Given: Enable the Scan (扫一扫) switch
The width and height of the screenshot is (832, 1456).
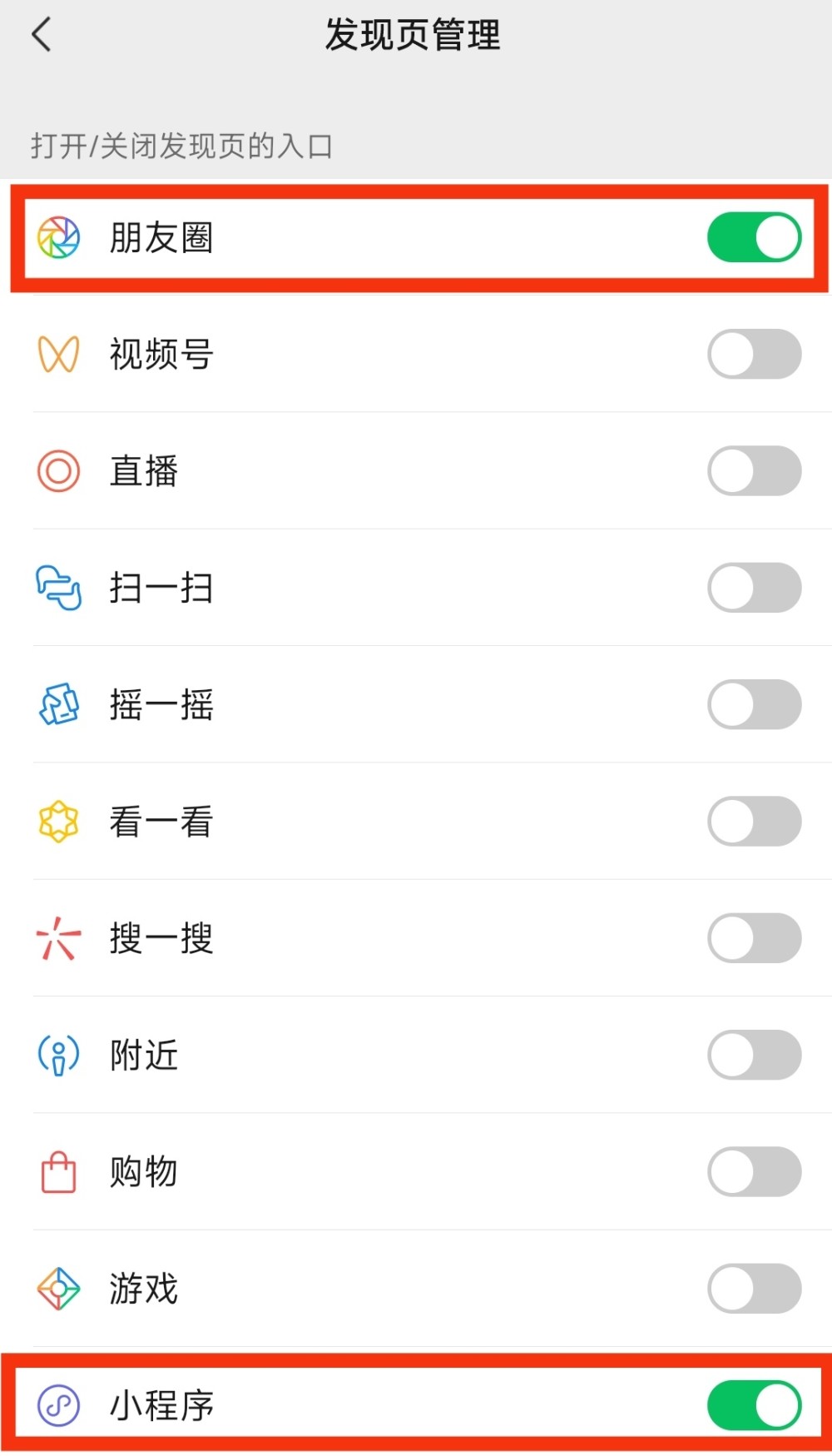Looking at the screenshot, I should point(753,588).
